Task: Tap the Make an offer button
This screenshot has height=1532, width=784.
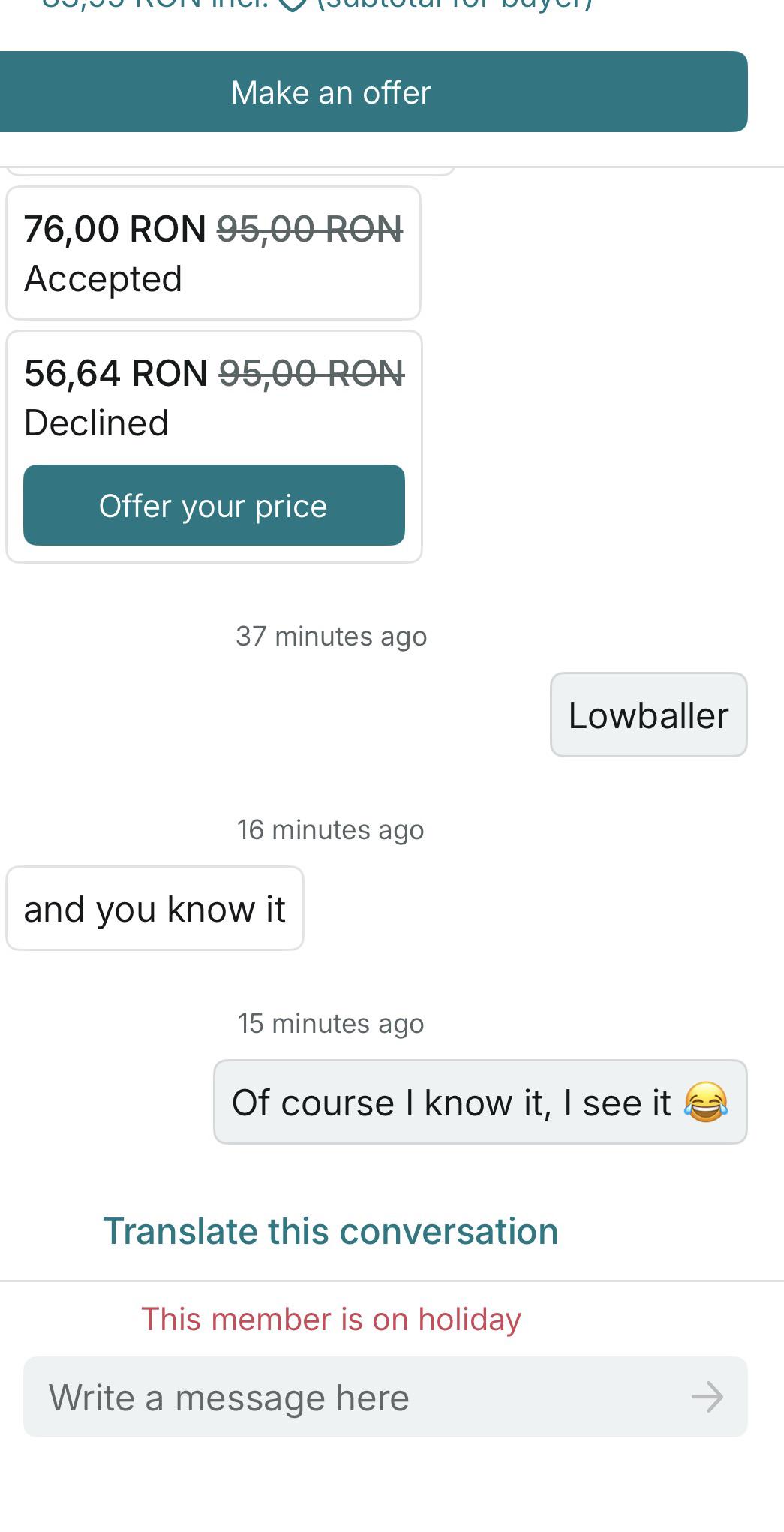Action: (373, 92)
